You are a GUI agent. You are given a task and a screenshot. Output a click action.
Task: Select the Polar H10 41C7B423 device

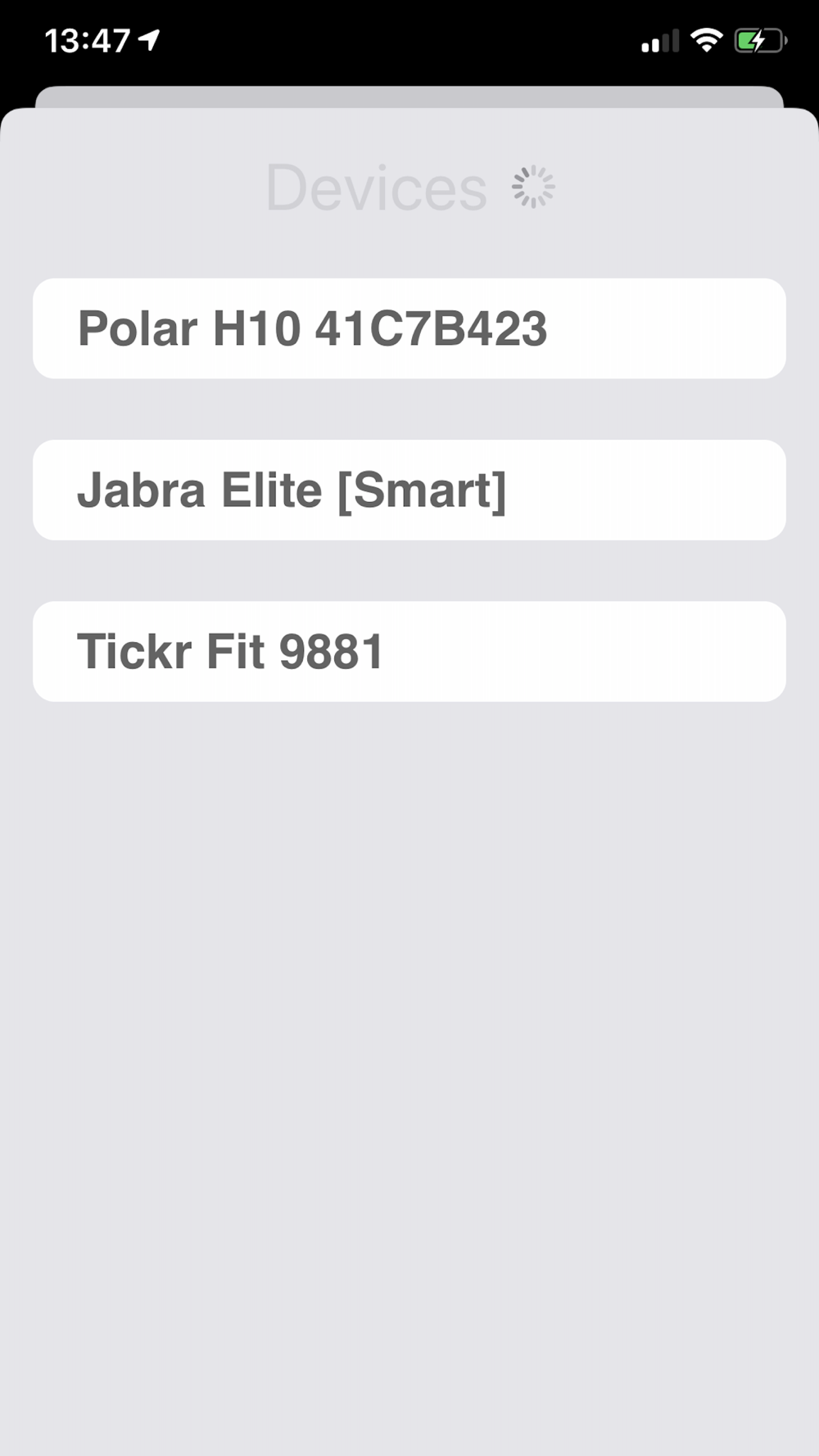click(x=409, y=328)
